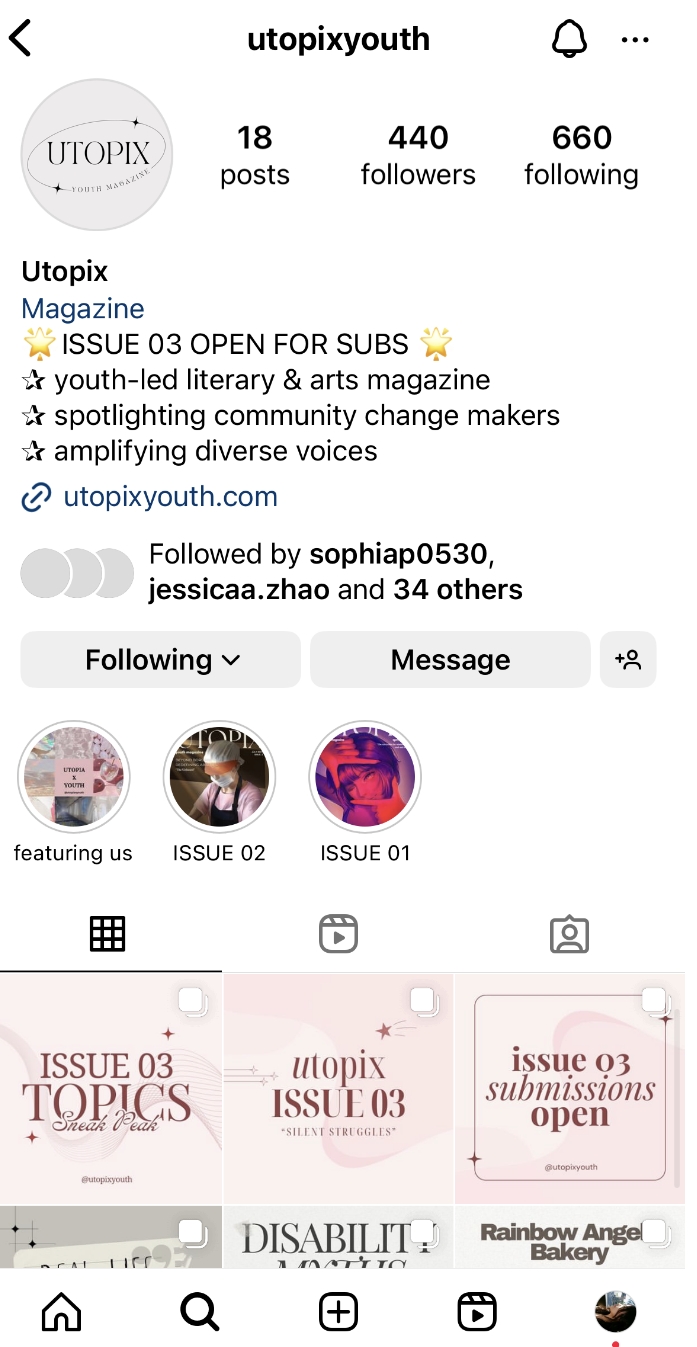
Task: Open the utopixyouth.com link
Action: pyautogui.click(x=170, y=497)
